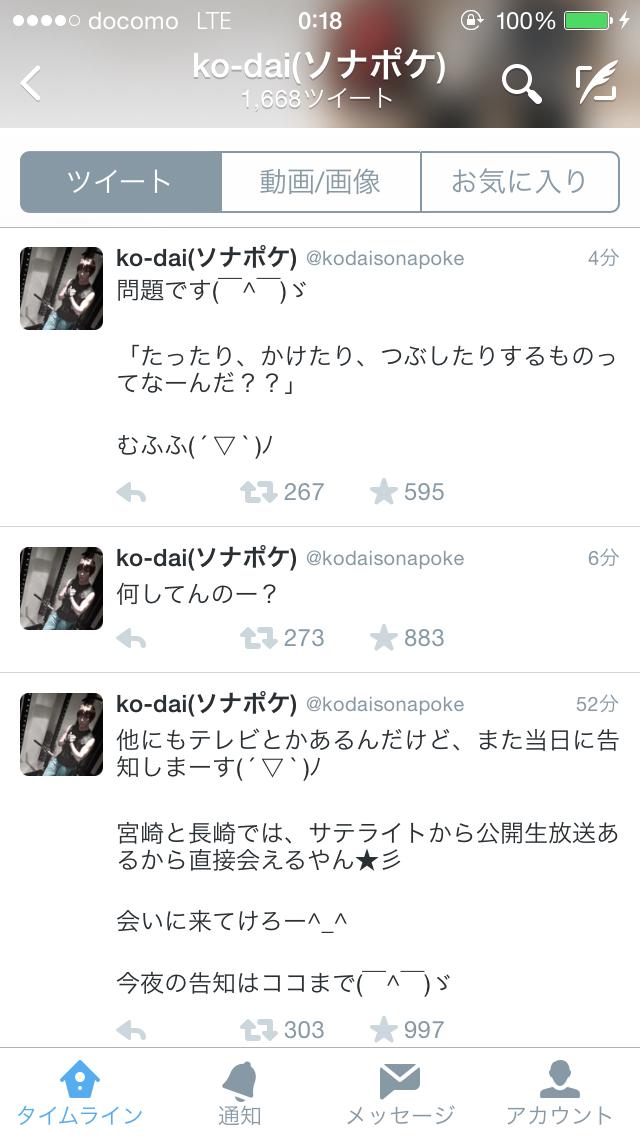Retweet the 問題です tweet

tap(258, 492)
